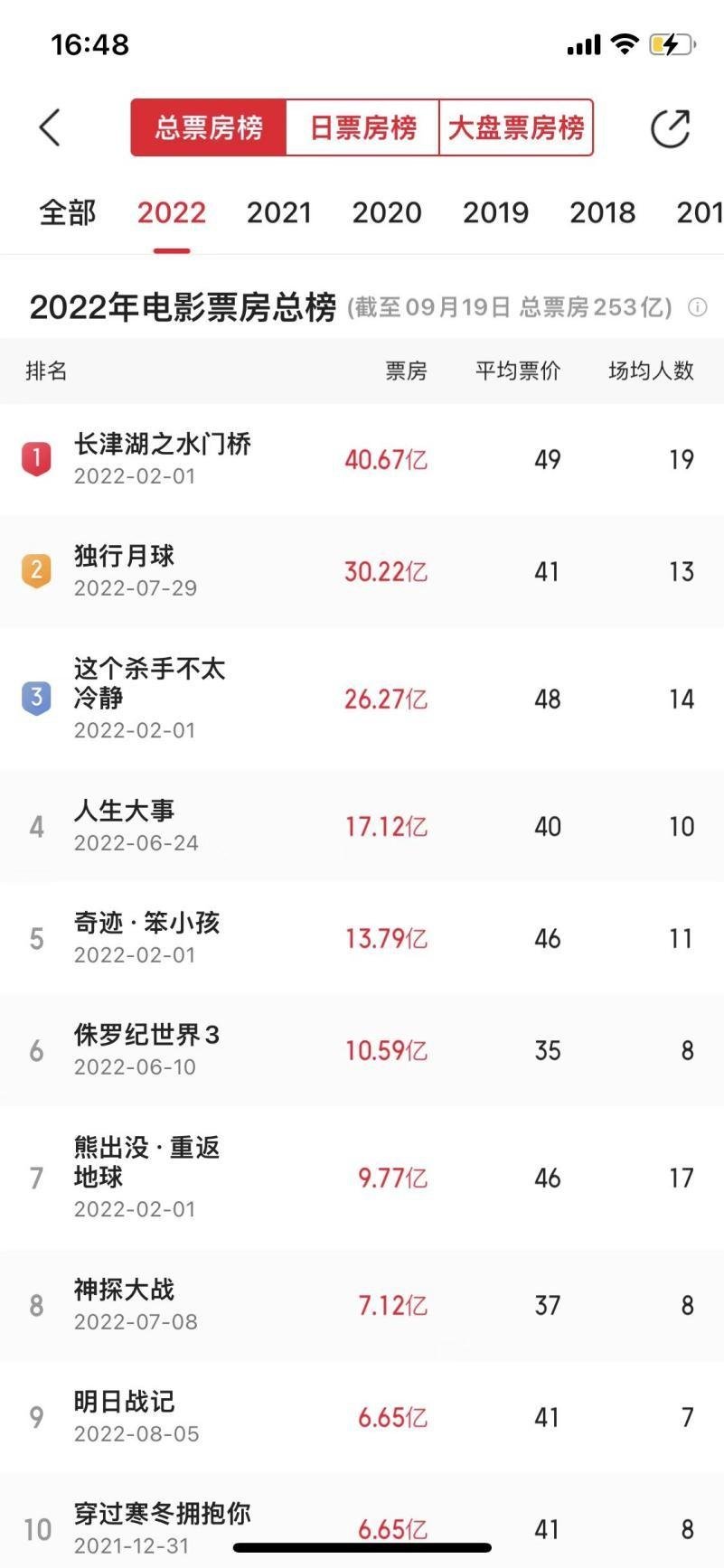
Task: Select the 2021 year tab
Action: [278, 212]
